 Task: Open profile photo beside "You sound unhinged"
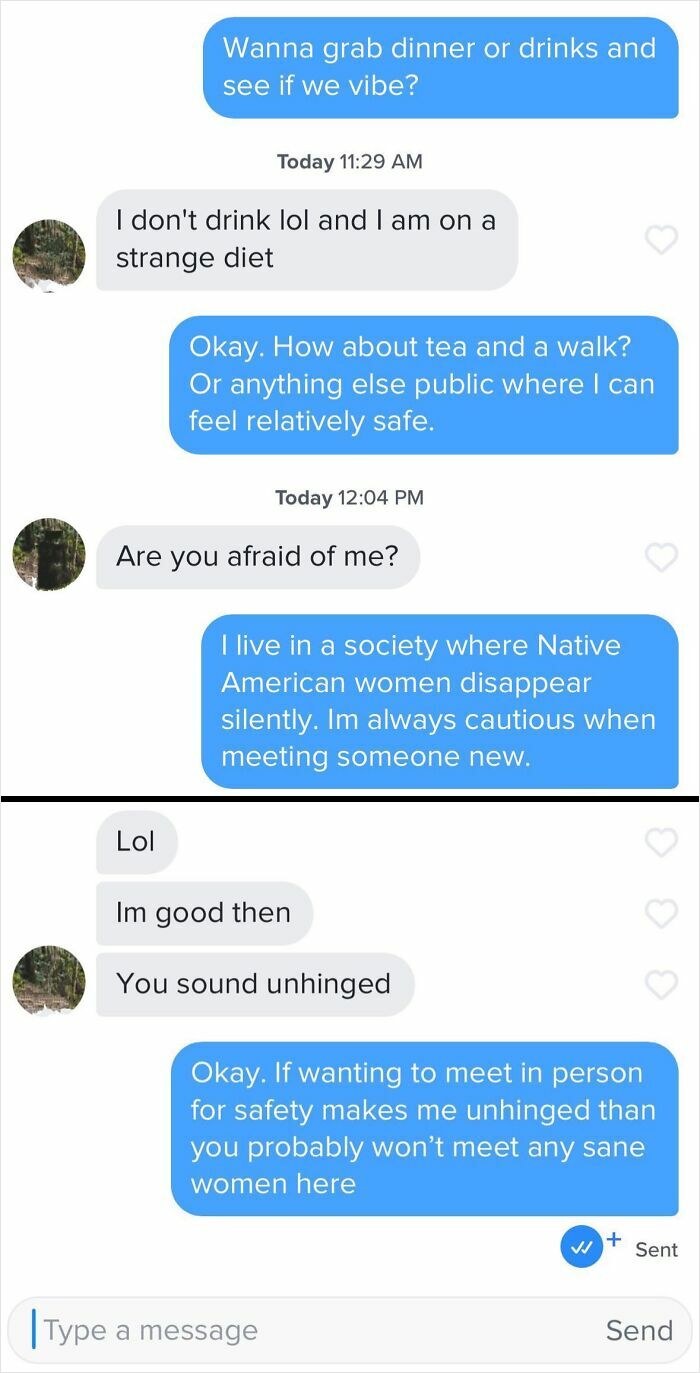point(49,981)
